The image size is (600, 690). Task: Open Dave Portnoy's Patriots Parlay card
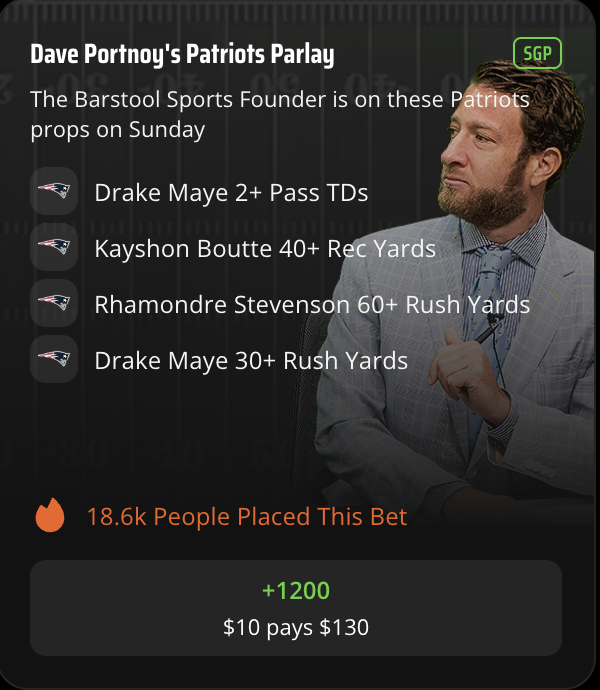pos(182,55)
